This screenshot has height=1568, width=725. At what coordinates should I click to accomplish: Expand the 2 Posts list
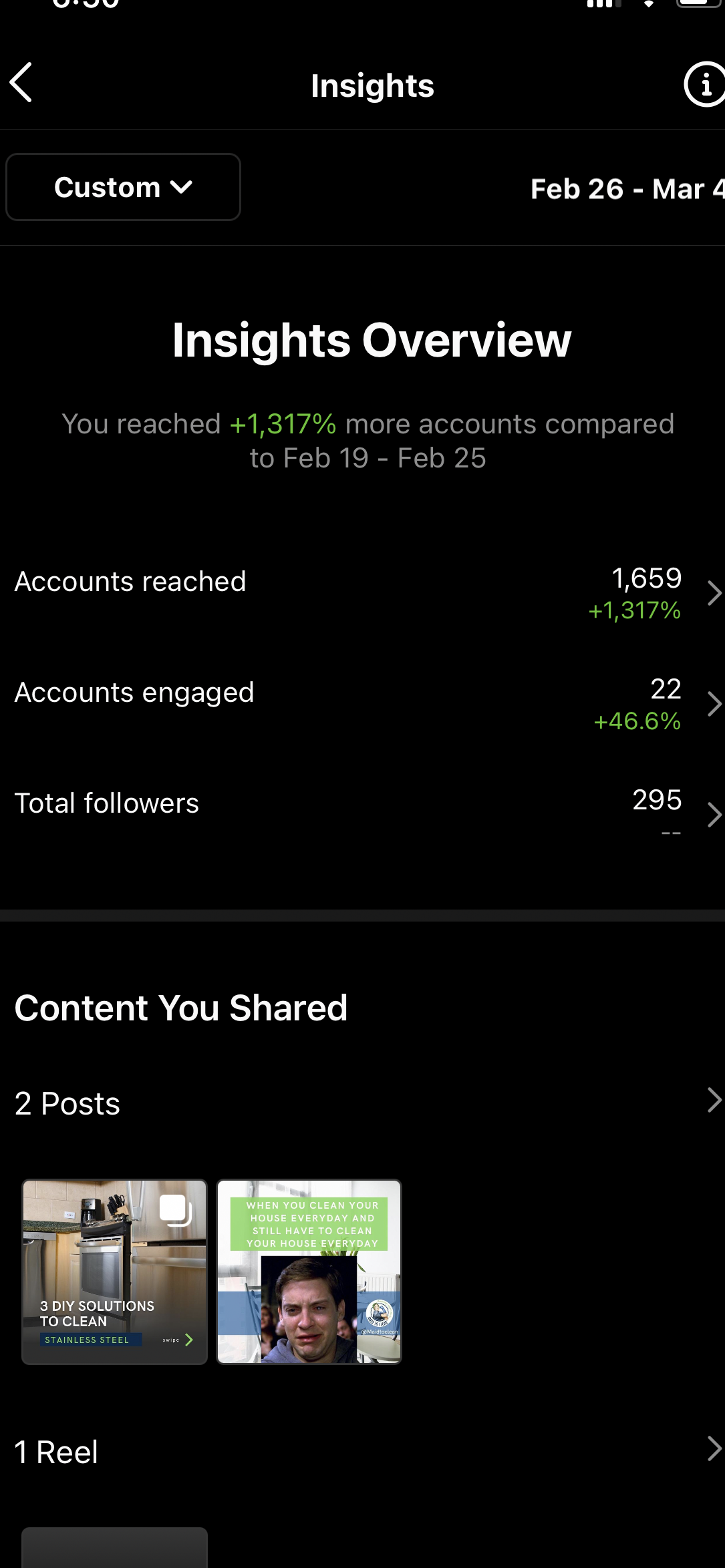(x=714, y=1101)
